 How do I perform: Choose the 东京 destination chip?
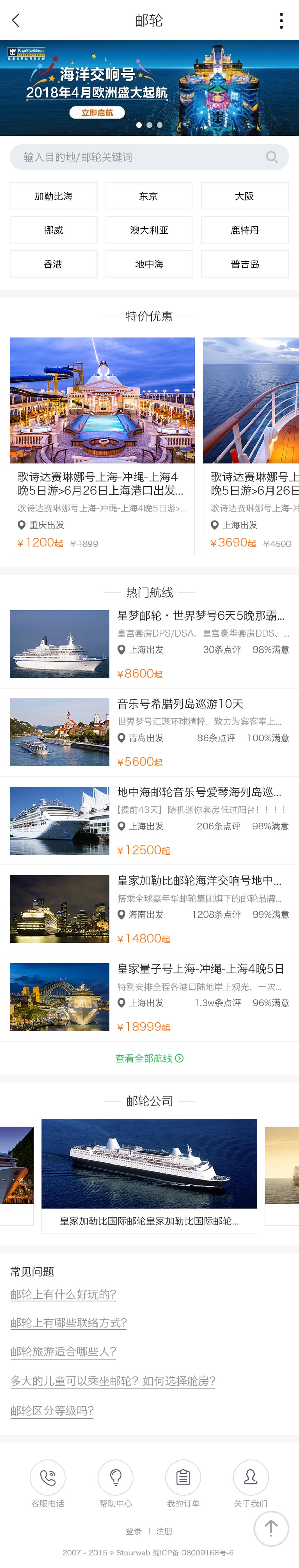click(149, 196)
